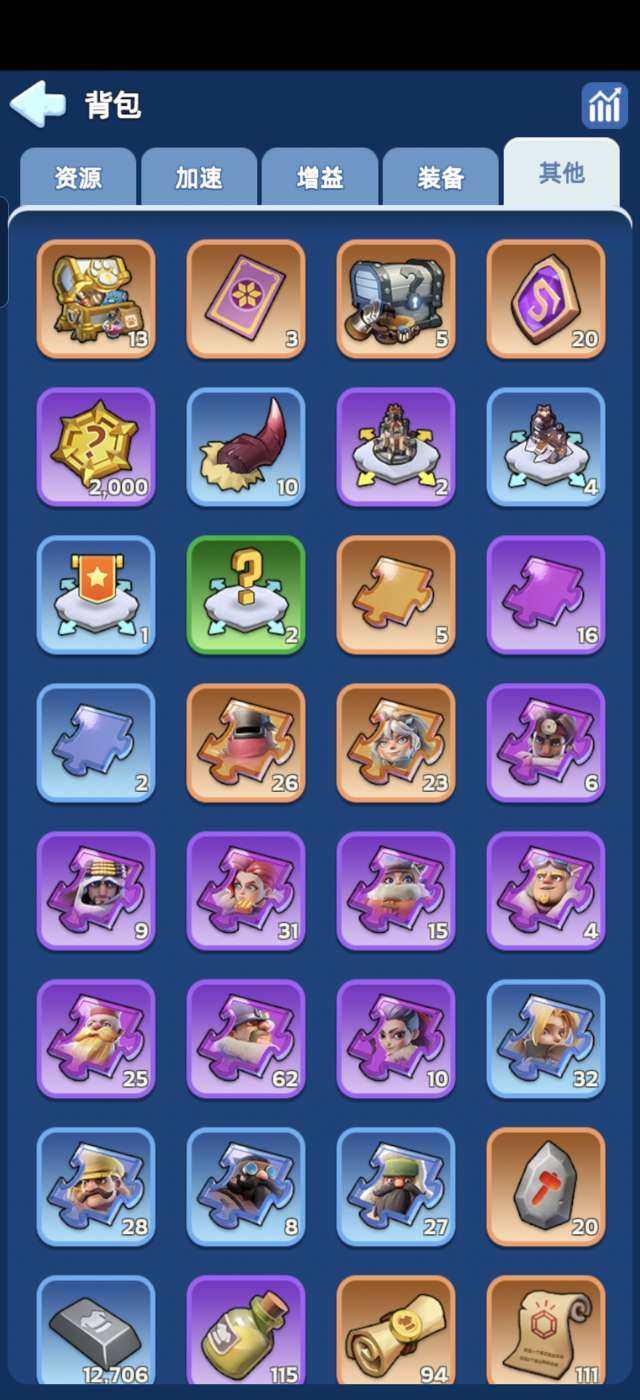Choose the gold question-mark badge showing 2,000
640x1400 pixels.
[96, 446]
